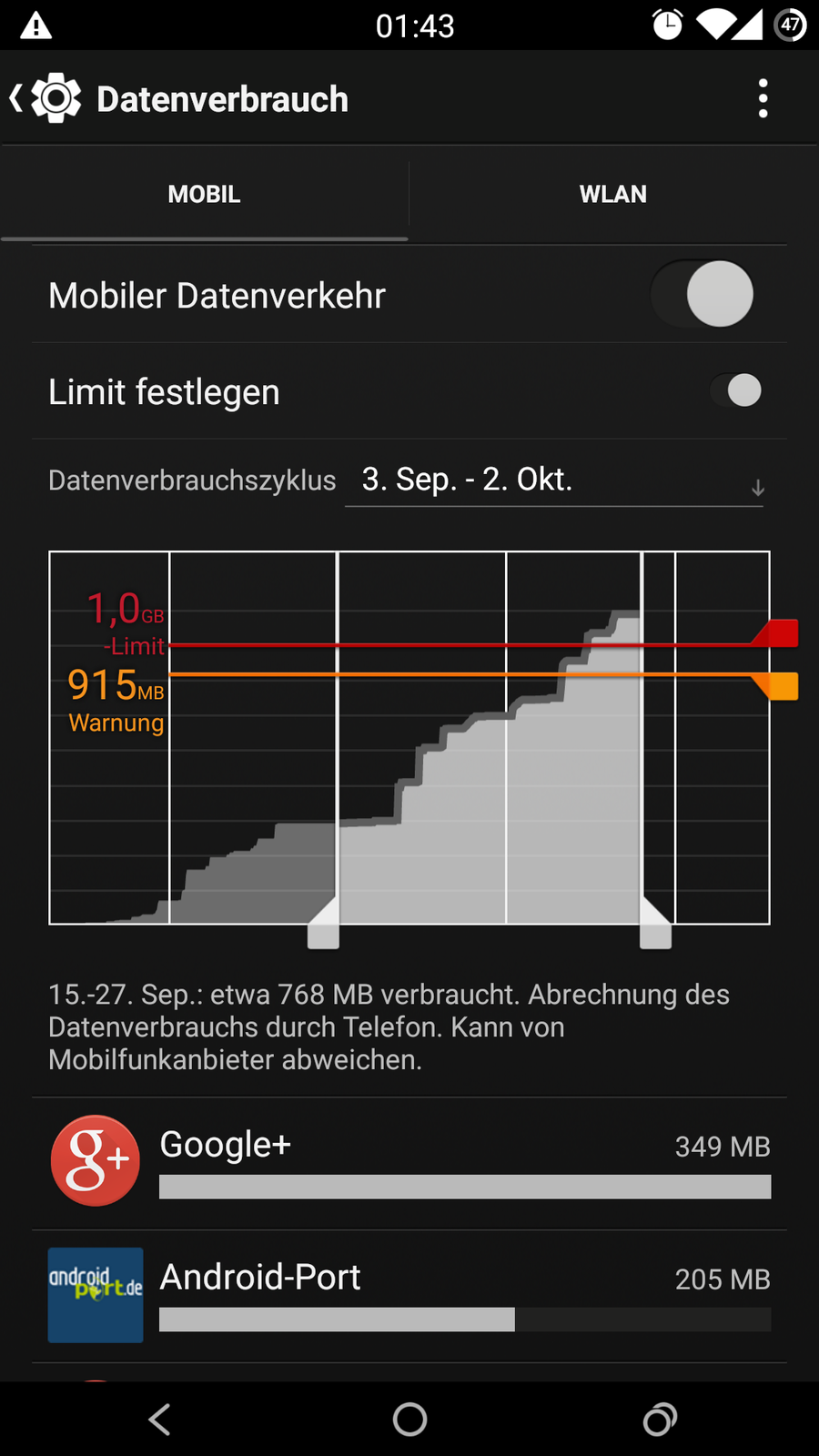The width and height of the screenshot is (819, 1456).
Task: Toggle the Limit festlegen switch
Action: [x=735, y=391]
